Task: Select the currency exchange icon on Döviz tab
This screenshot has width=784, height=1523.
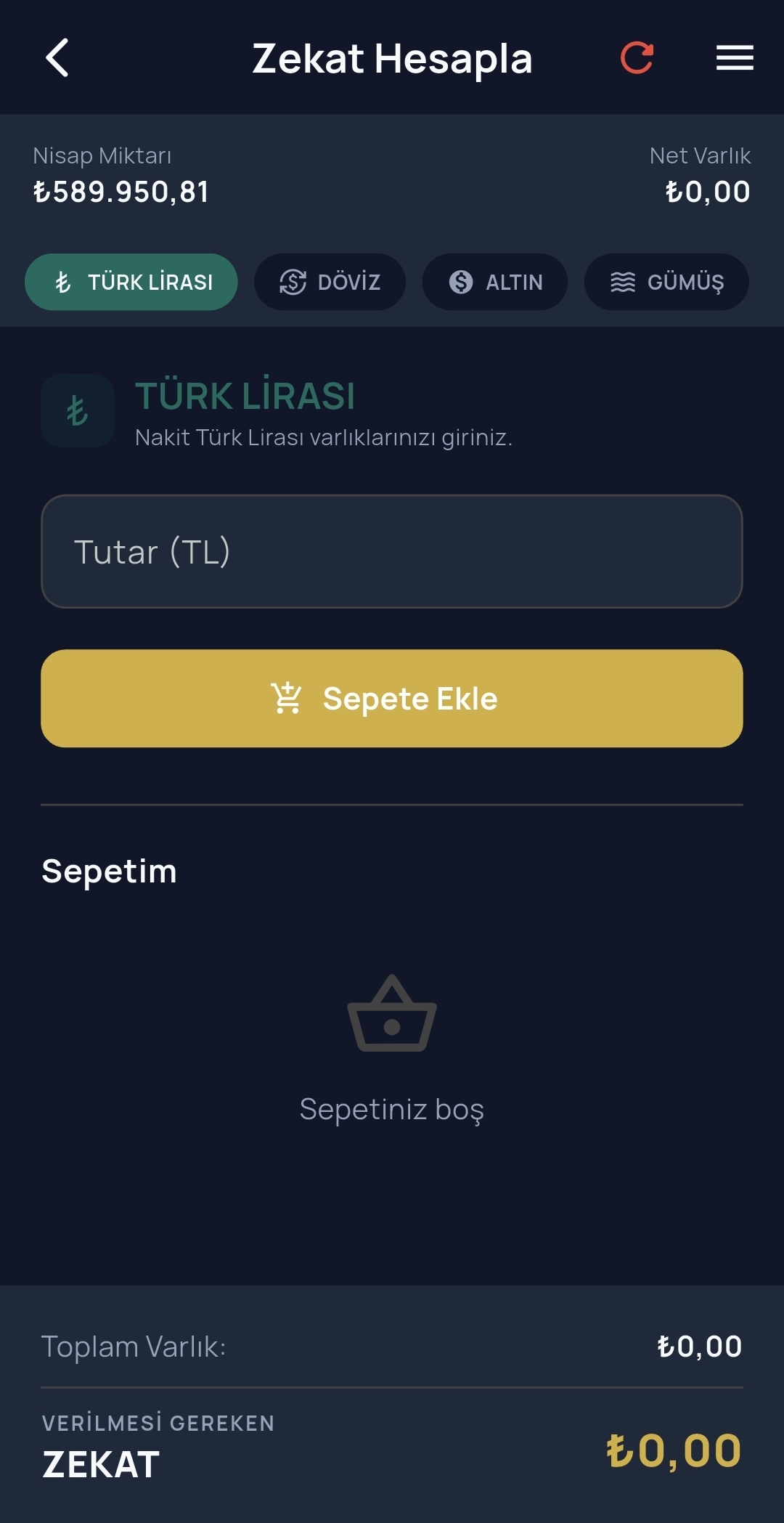Action: point(293,282)
